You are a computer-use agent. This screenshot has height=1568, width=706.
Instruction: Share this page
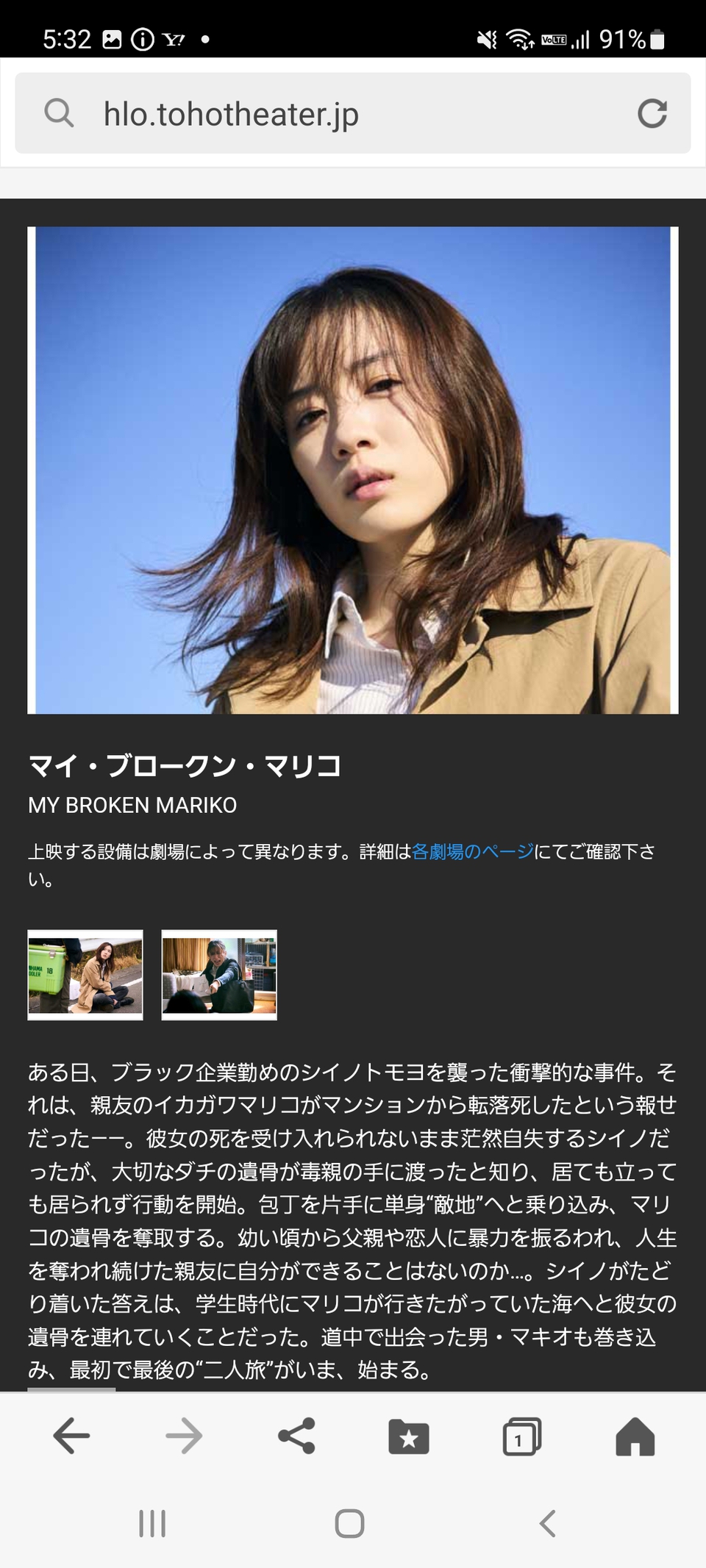(x=296, y=1436)
